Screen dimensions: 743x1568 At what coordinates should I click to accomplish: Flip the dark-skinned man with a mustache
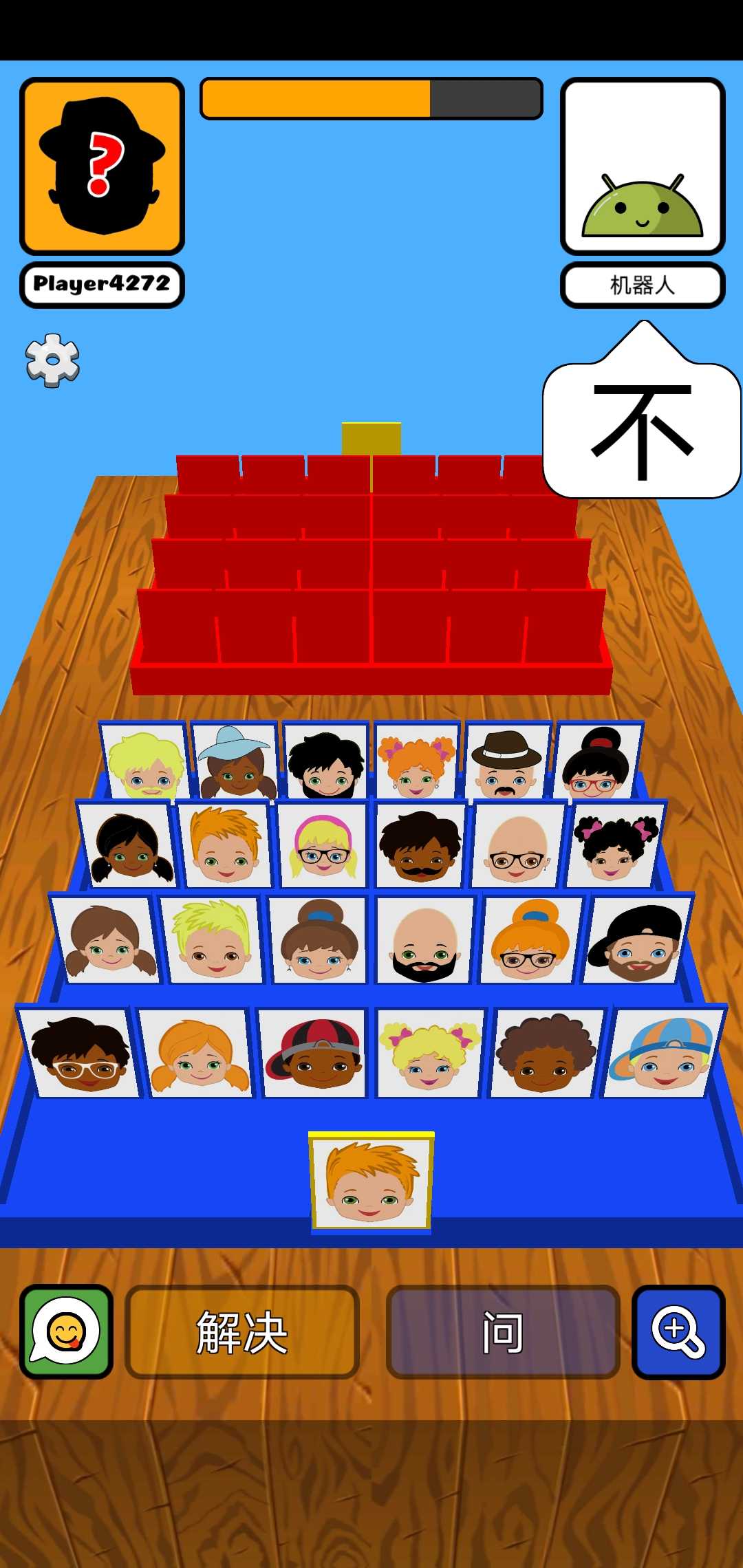pyautogui.click(x=420, y=845)
